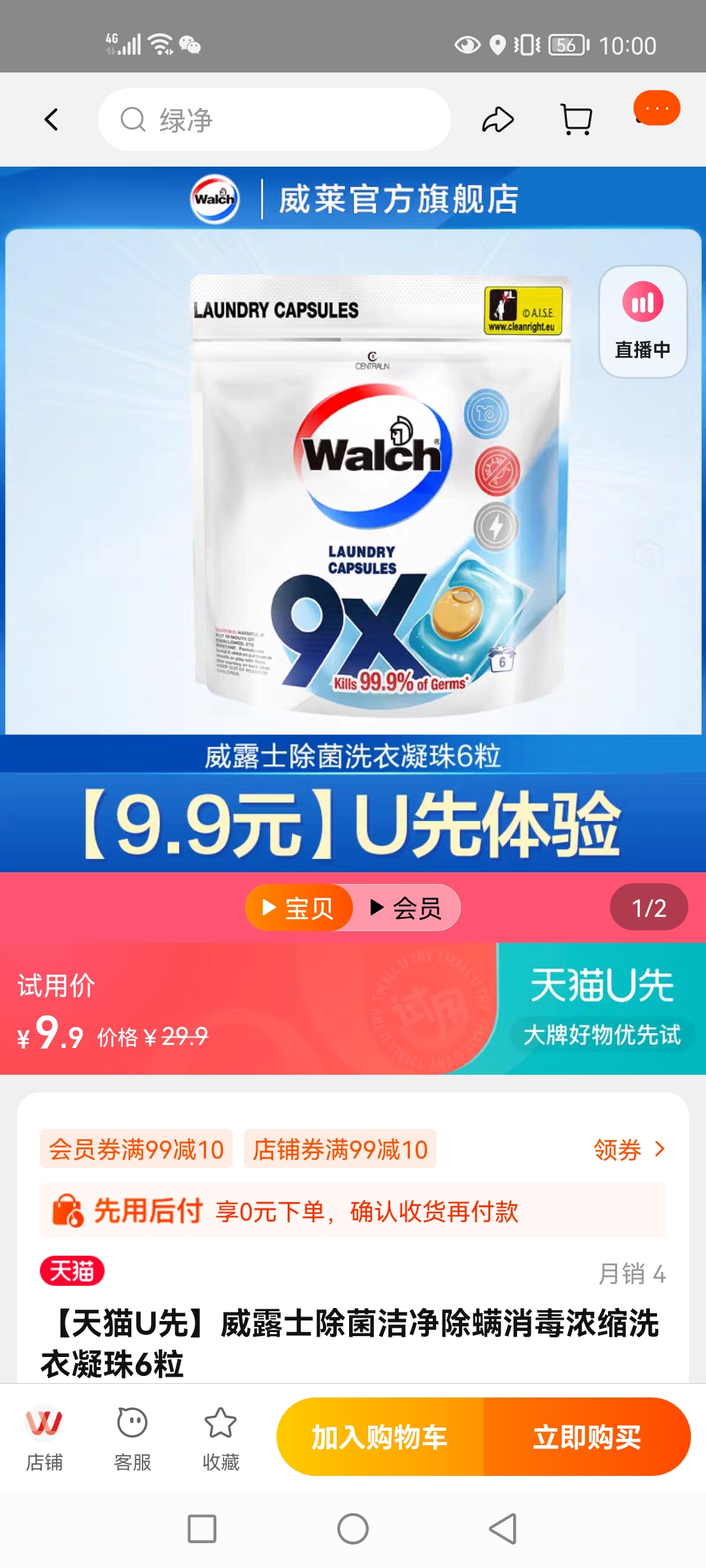Screen dimensions: 706x1568
Task: Tap 加入购物车 to add to cart
Action: click(380, 1437)
